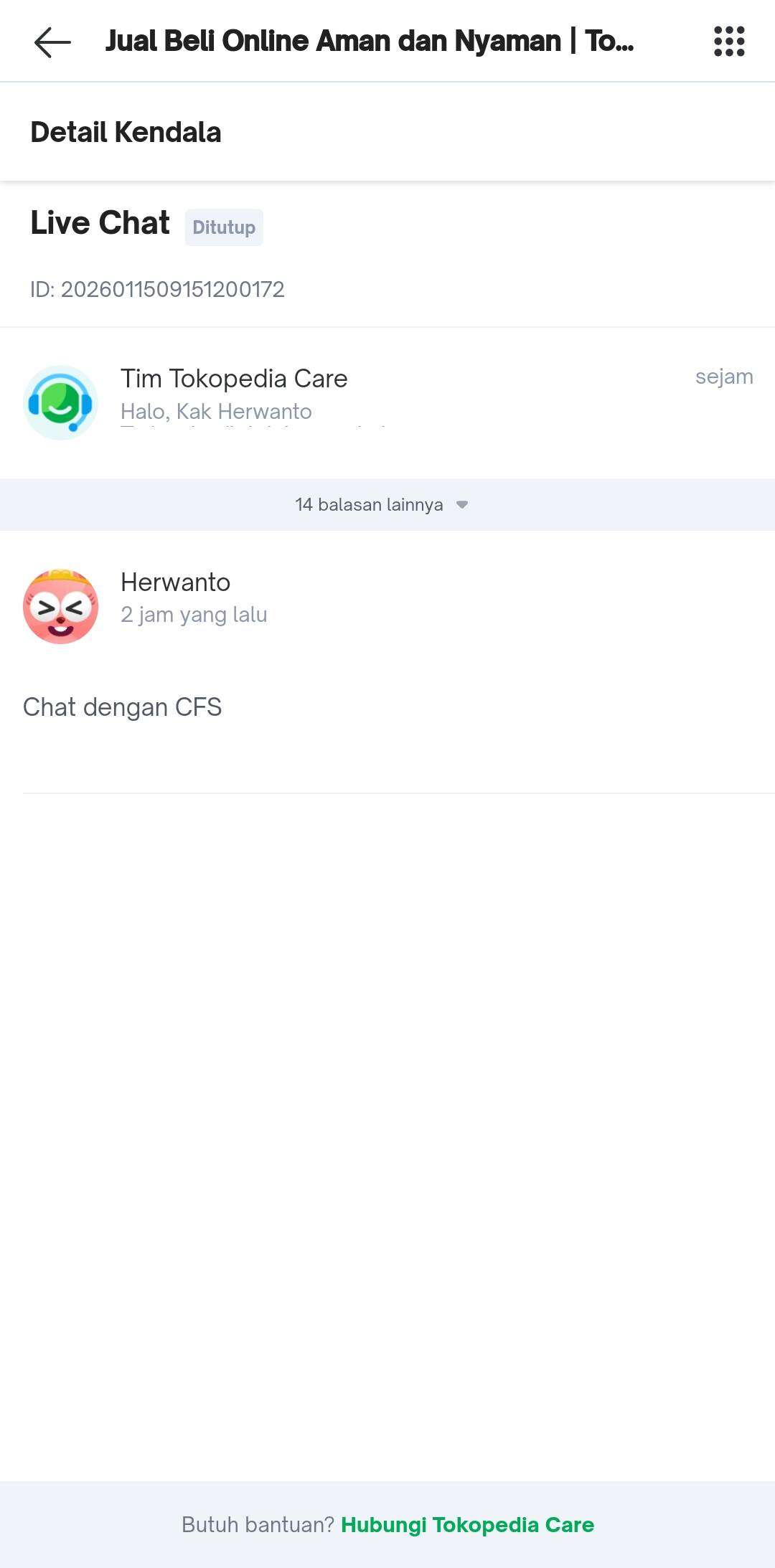Go back using the arrow icon

click(x=52, y=42)
